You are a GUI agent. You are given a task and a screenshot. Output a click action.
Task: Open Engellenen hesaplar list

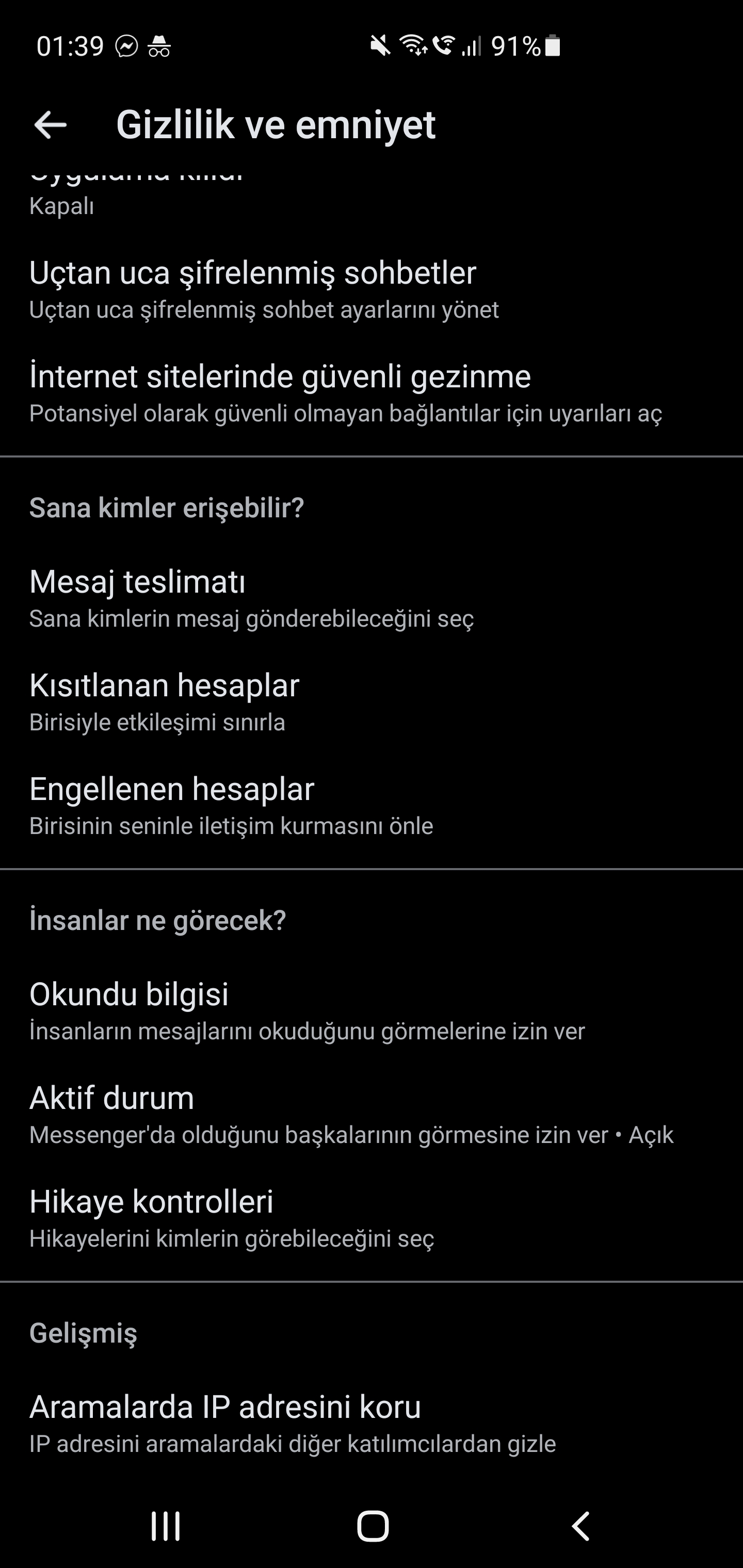point(372,806)
